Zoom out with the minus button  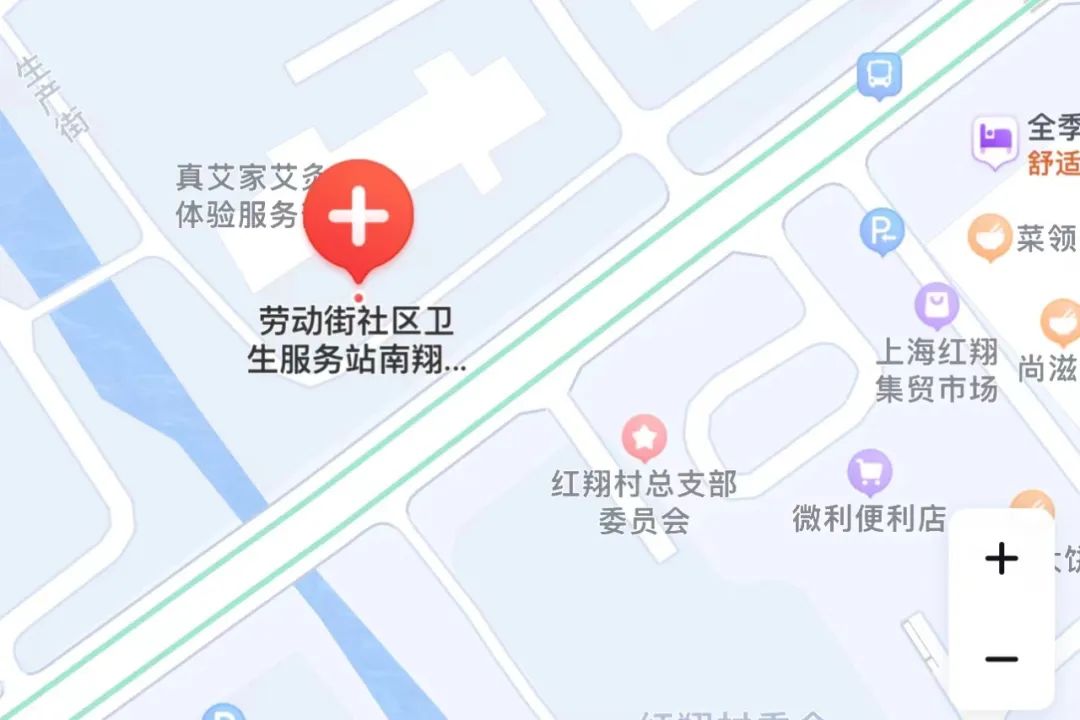1001,659
